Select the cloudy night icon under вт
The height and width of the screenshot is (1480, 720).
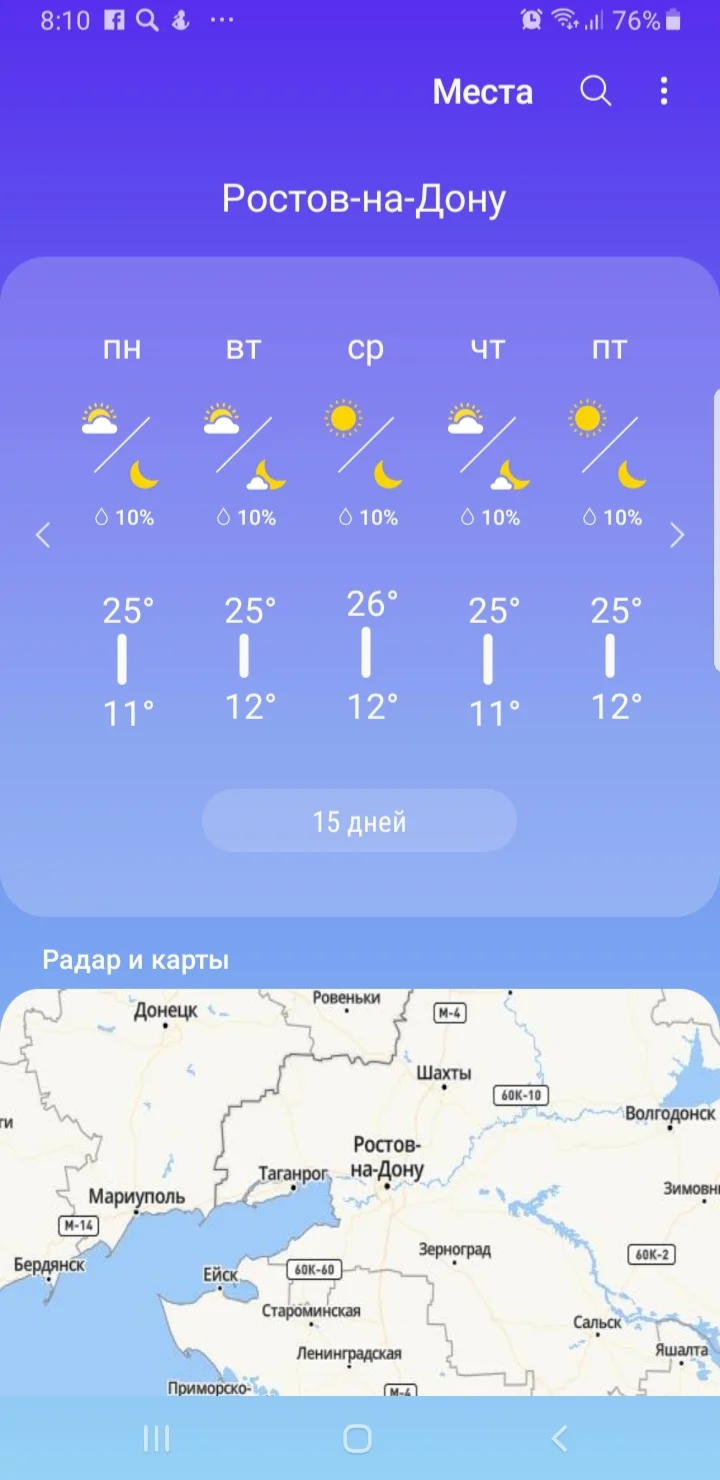click(266, 476)
